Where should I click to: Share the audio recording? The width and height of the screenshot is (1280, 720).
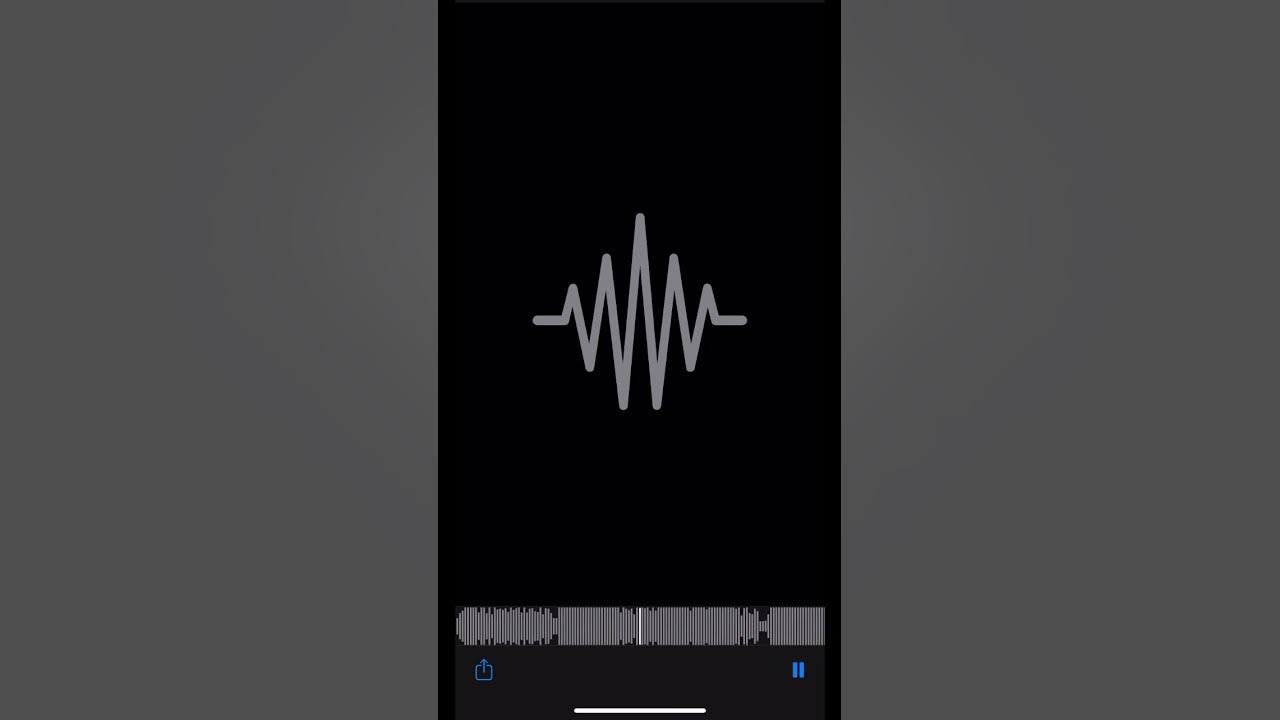tap(484, 670)
